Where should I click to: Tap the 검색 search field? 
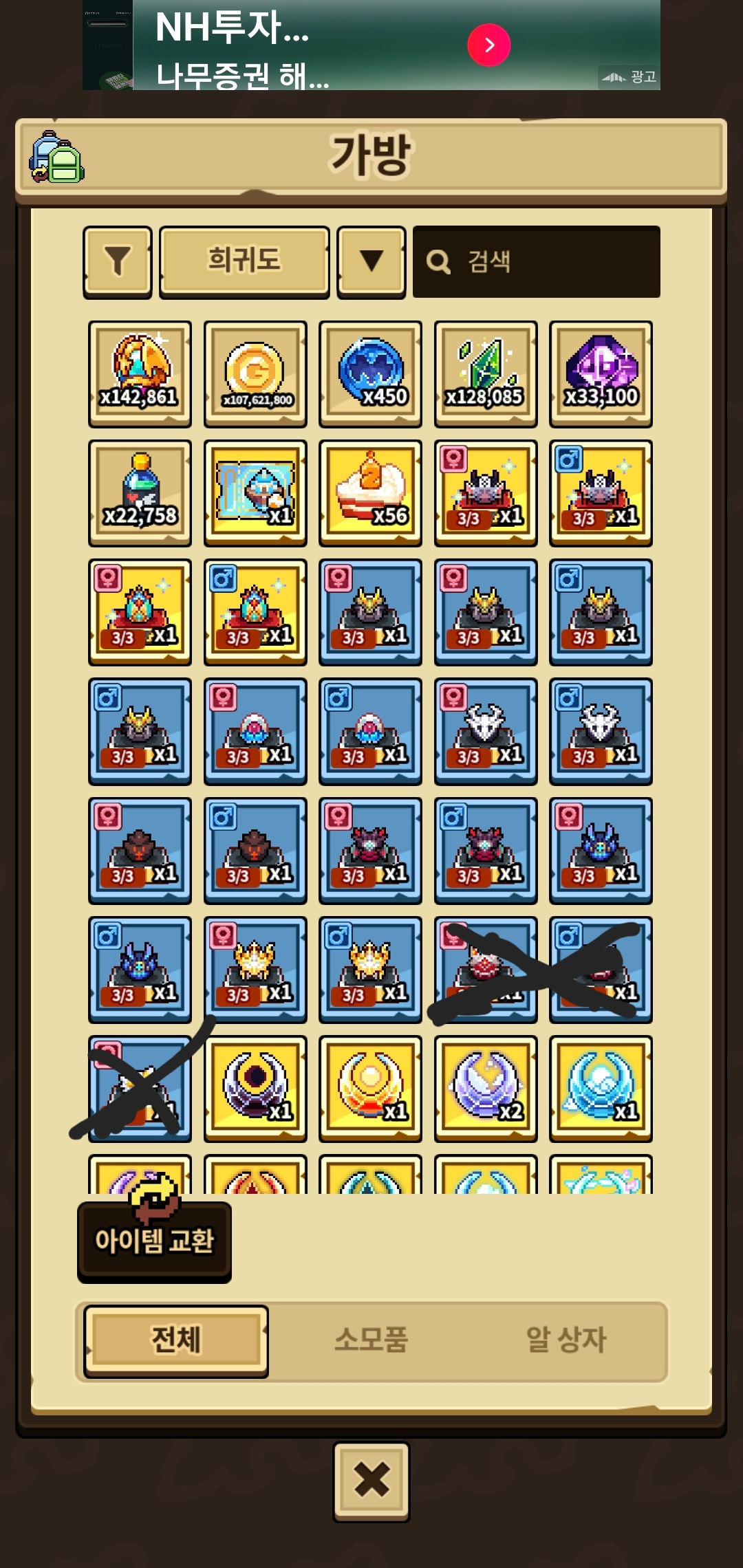tap(537, 262)
